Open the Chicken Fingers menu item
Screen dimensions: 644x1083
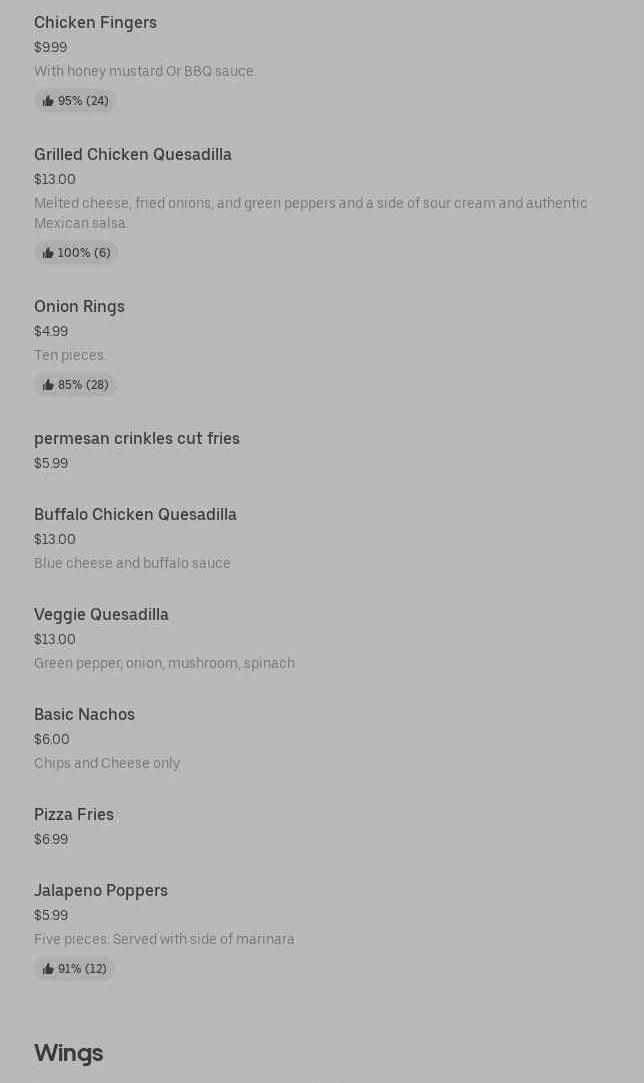pyautogui.click(x=95, y=22)
